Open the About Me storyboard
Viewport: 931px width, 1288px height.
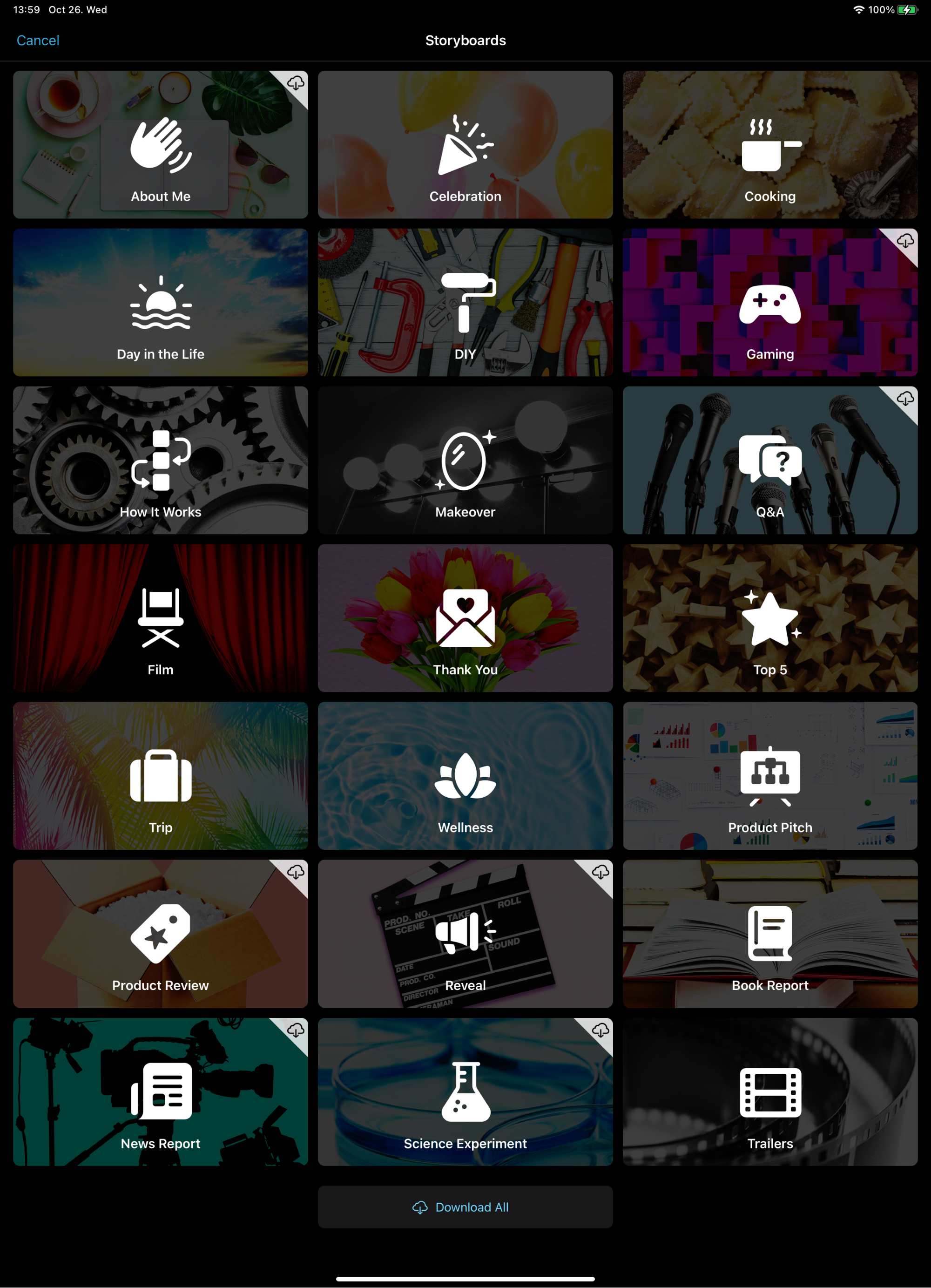click(160, 145)
